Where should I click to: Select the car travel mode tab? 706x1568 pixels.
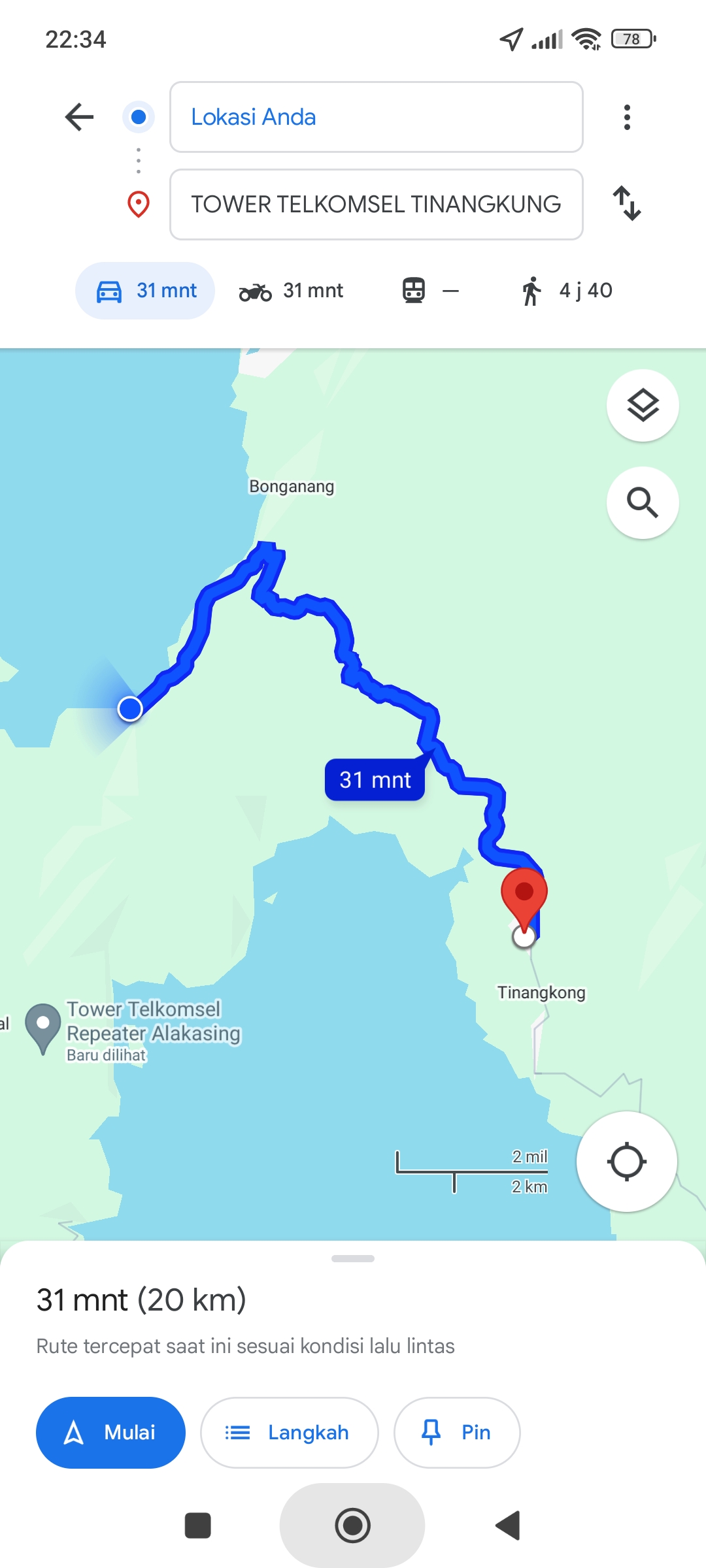click(x=145, y=291)
